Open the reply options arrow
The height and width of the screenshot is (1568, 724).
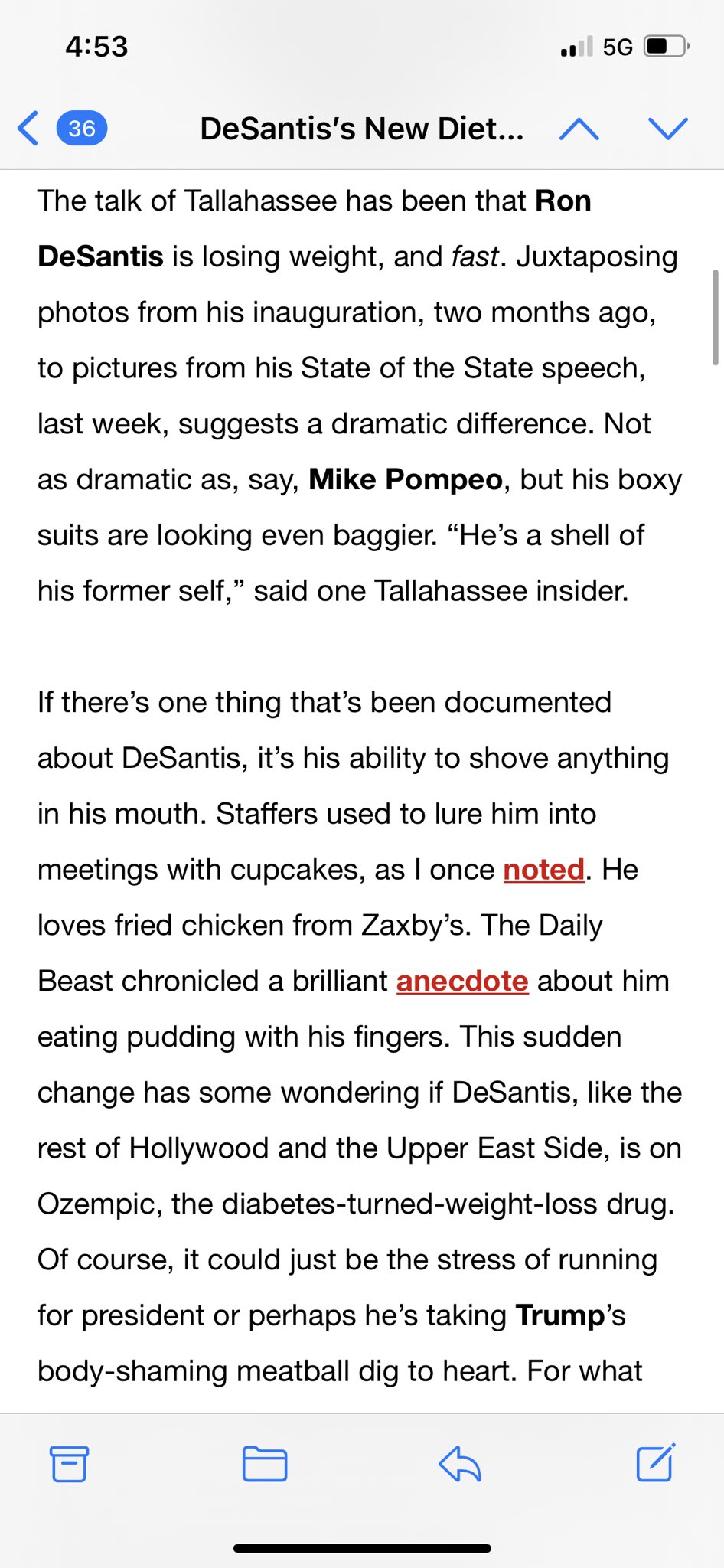pos(460,1464)
